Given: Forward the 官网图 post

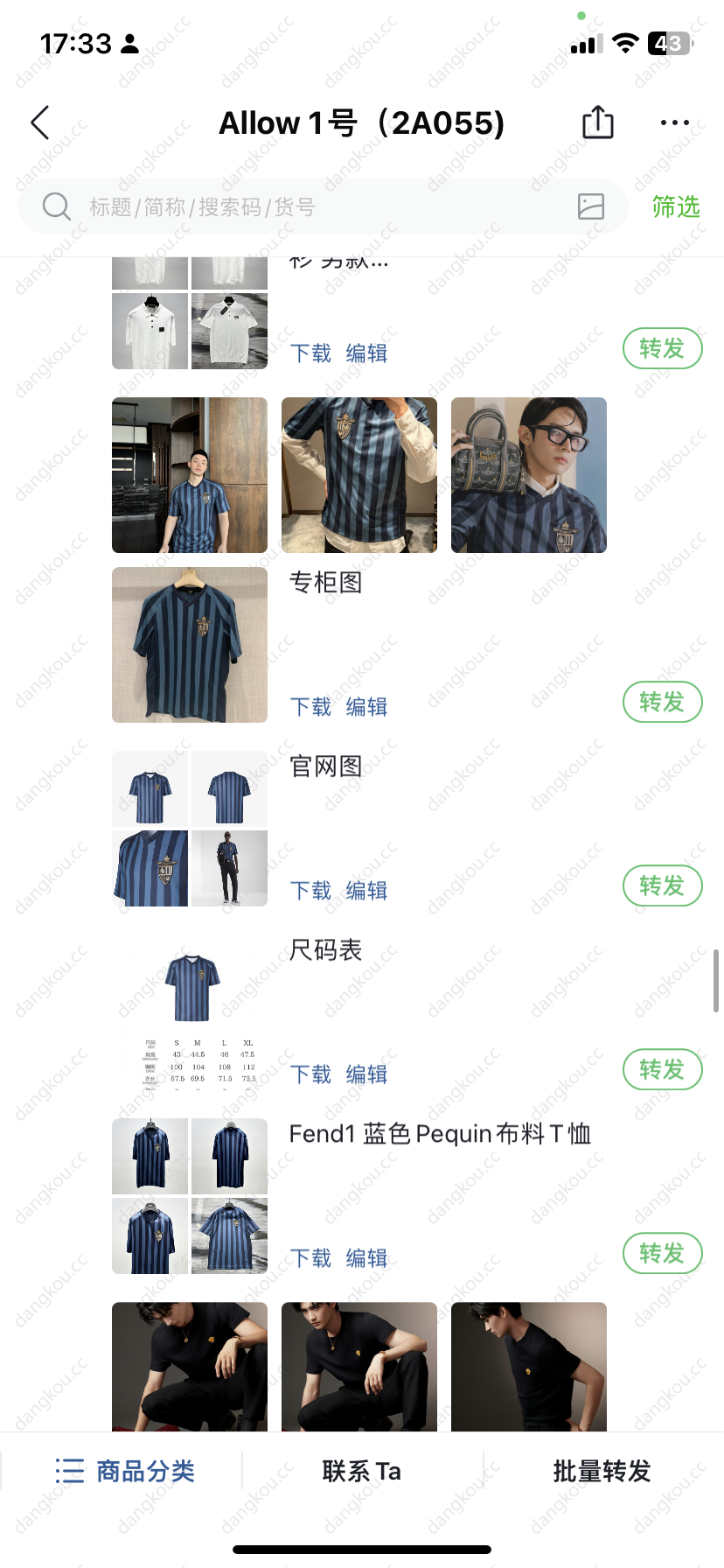Looking at the screenshot, I should click(x=662, y=885).
